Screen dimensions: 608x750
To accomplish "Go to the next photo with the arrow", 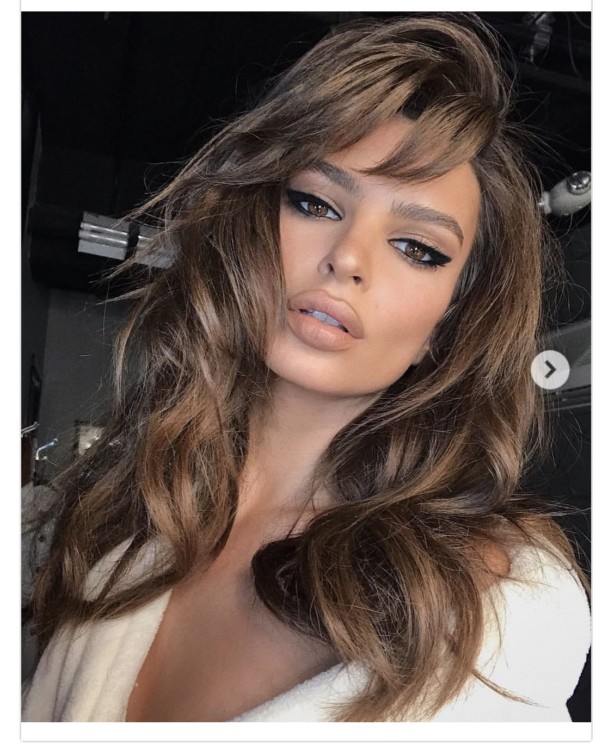I will tap(550, 370).
